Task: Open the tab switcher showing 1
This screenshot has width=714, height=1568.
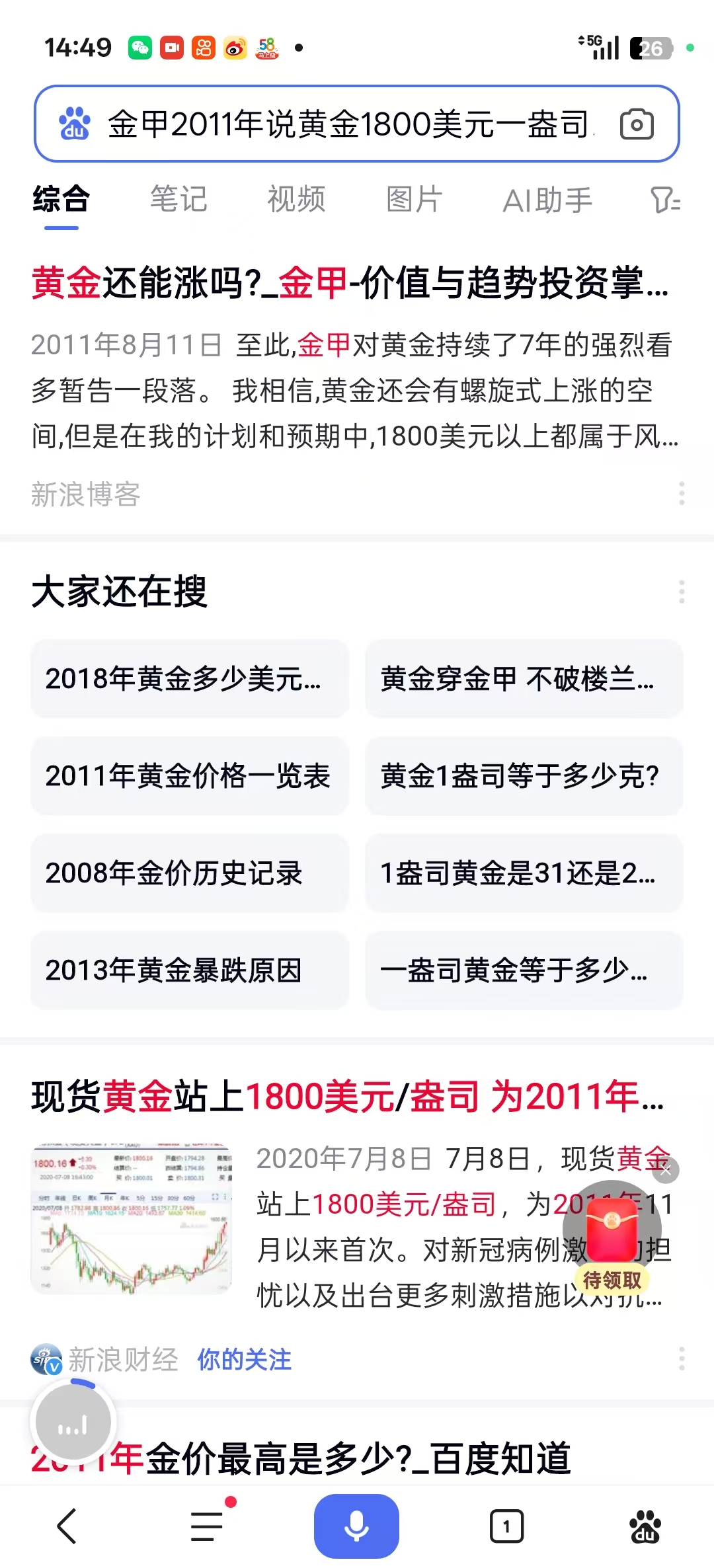Action: [506, 1526]
